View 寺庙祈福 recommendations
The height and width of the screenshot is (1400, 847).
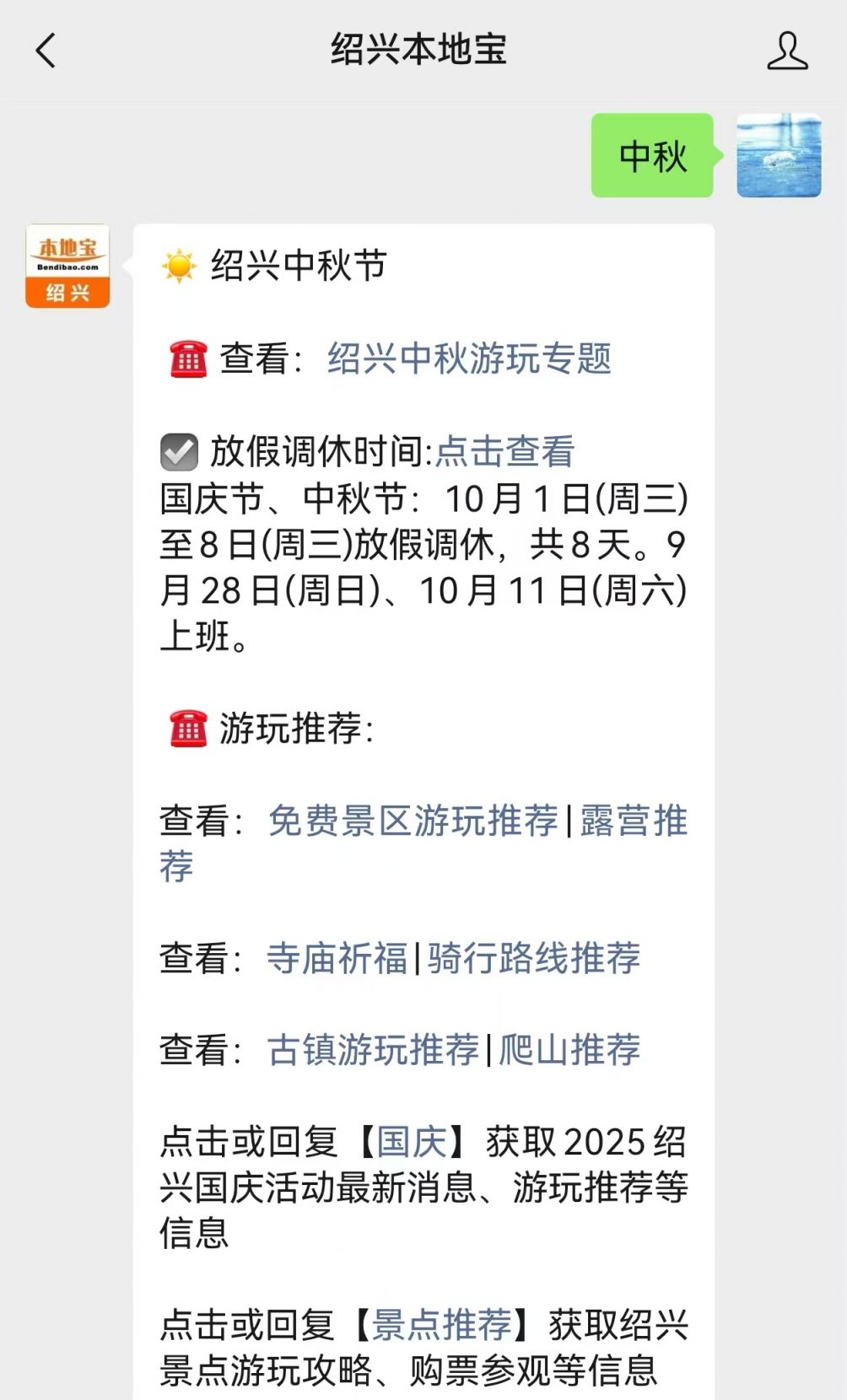[x=337, y=958]
